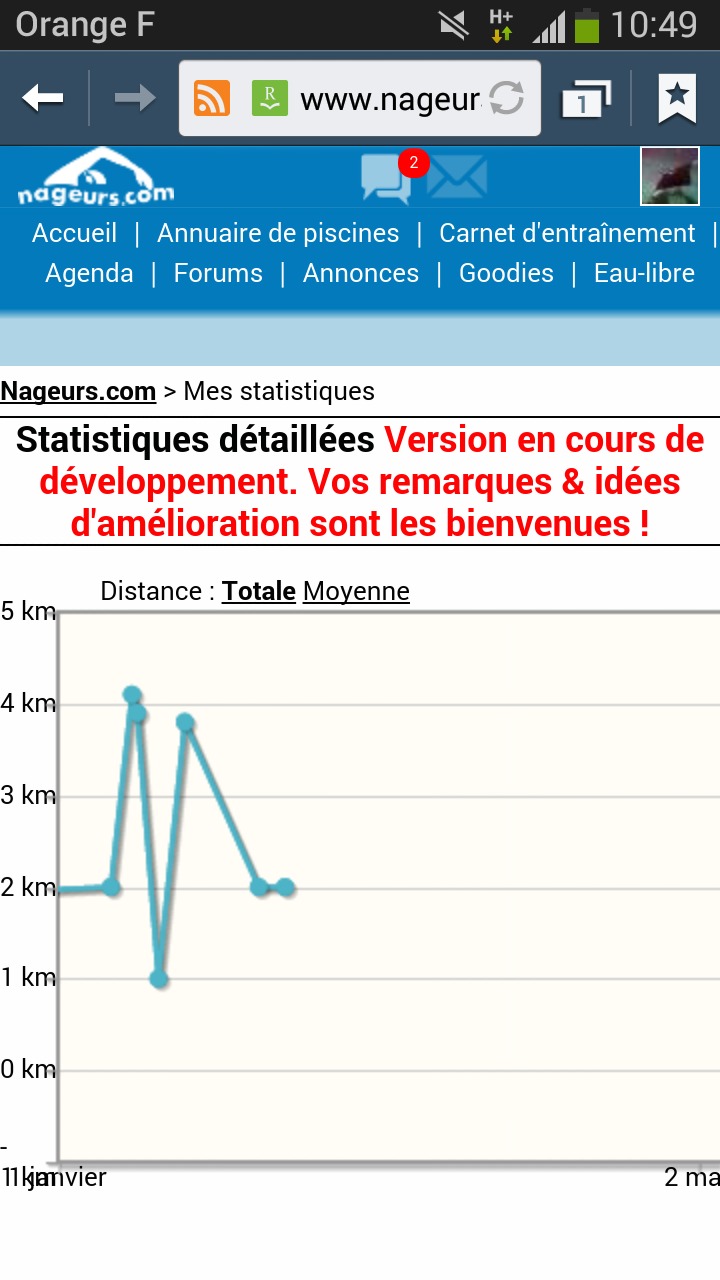Open the Annonces page
720x1280 pixels.
361,273
